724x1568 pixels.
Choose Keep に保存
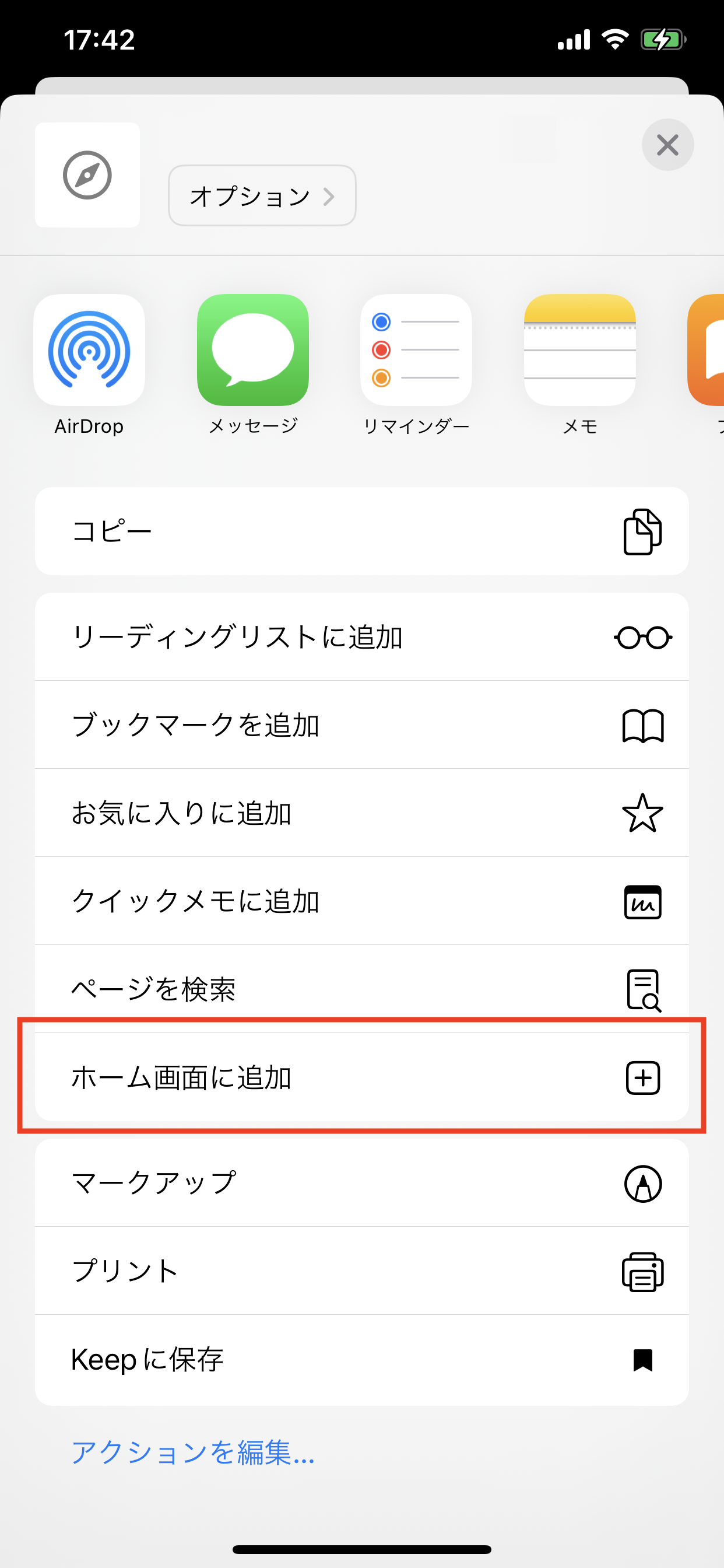pyautogui.click(x=362, y=1360)
